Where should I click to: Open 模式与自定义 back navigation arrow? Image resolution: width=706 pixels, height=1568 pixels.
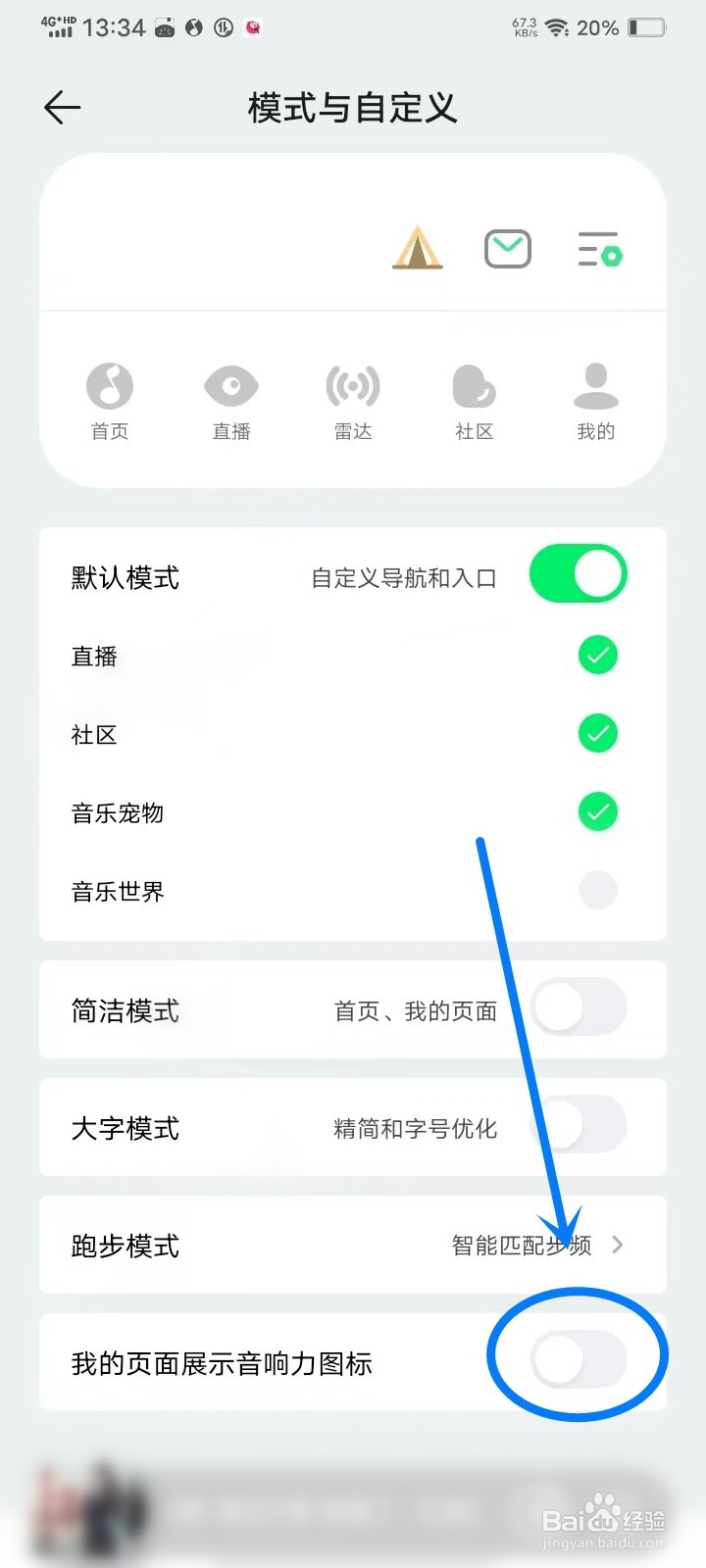(x=61, y=108)
